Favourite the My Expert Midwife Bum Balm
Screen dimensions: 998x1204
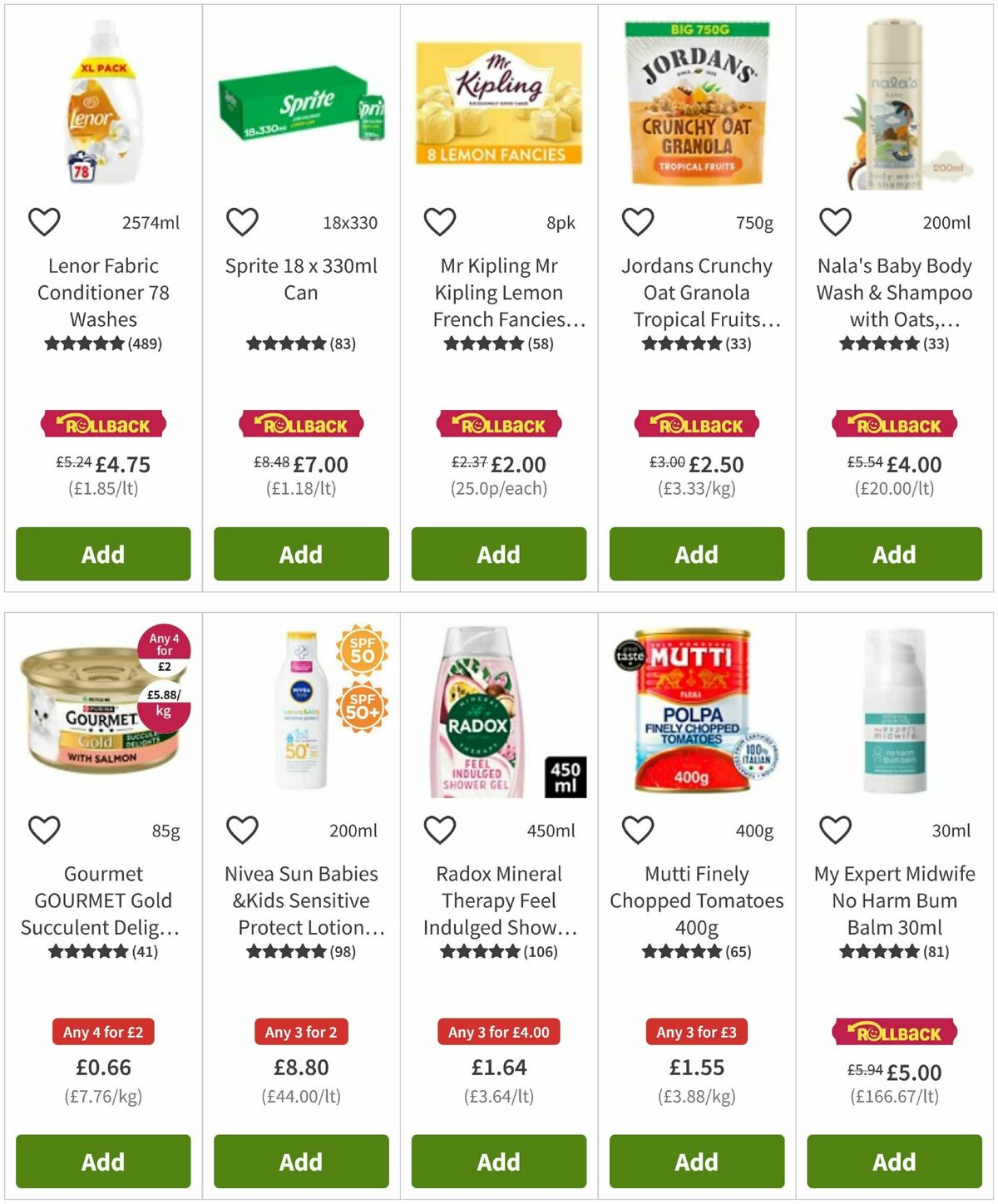(836, 829)
